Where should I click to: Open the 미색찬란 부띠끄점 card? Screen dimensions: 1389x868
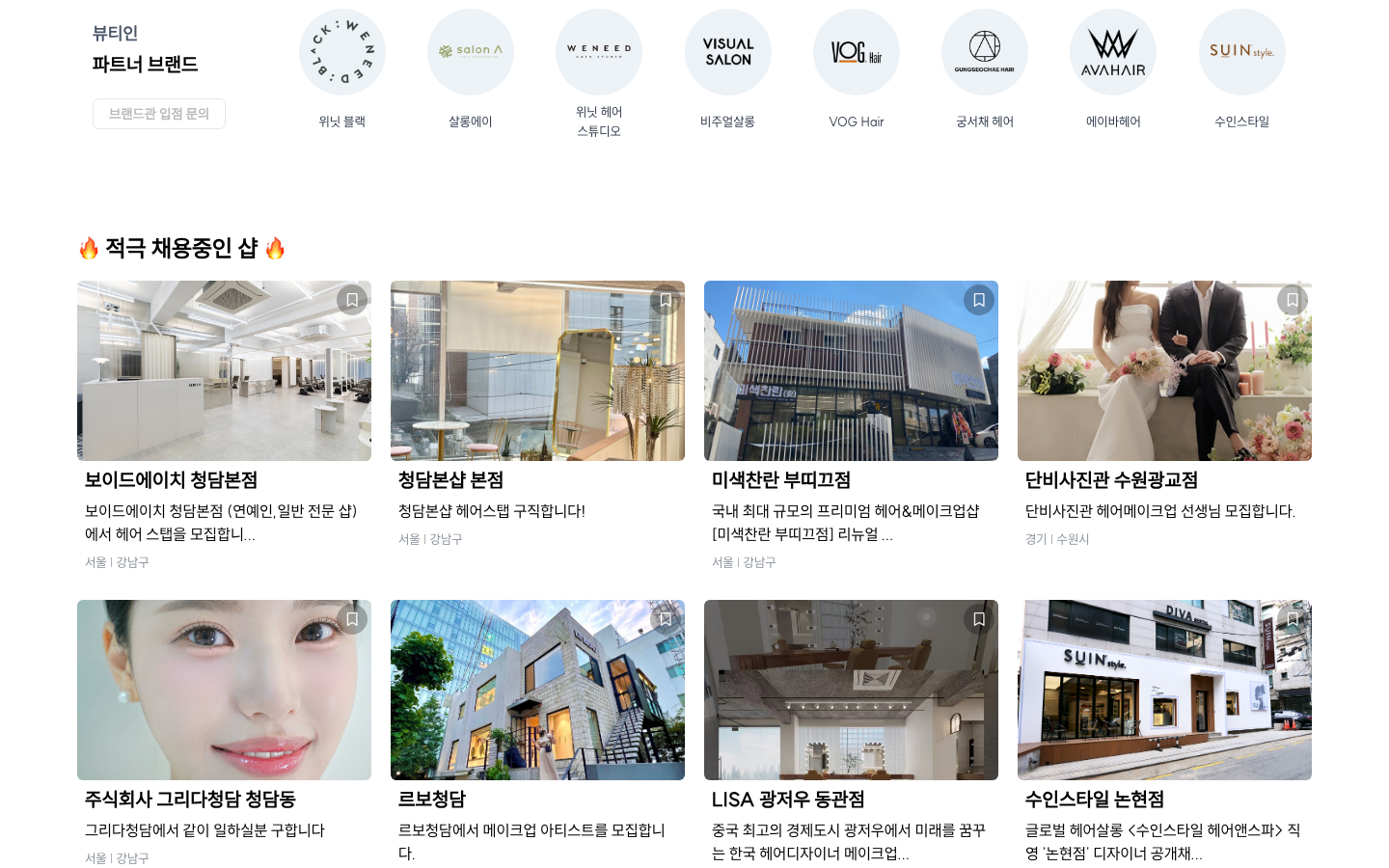851,371
